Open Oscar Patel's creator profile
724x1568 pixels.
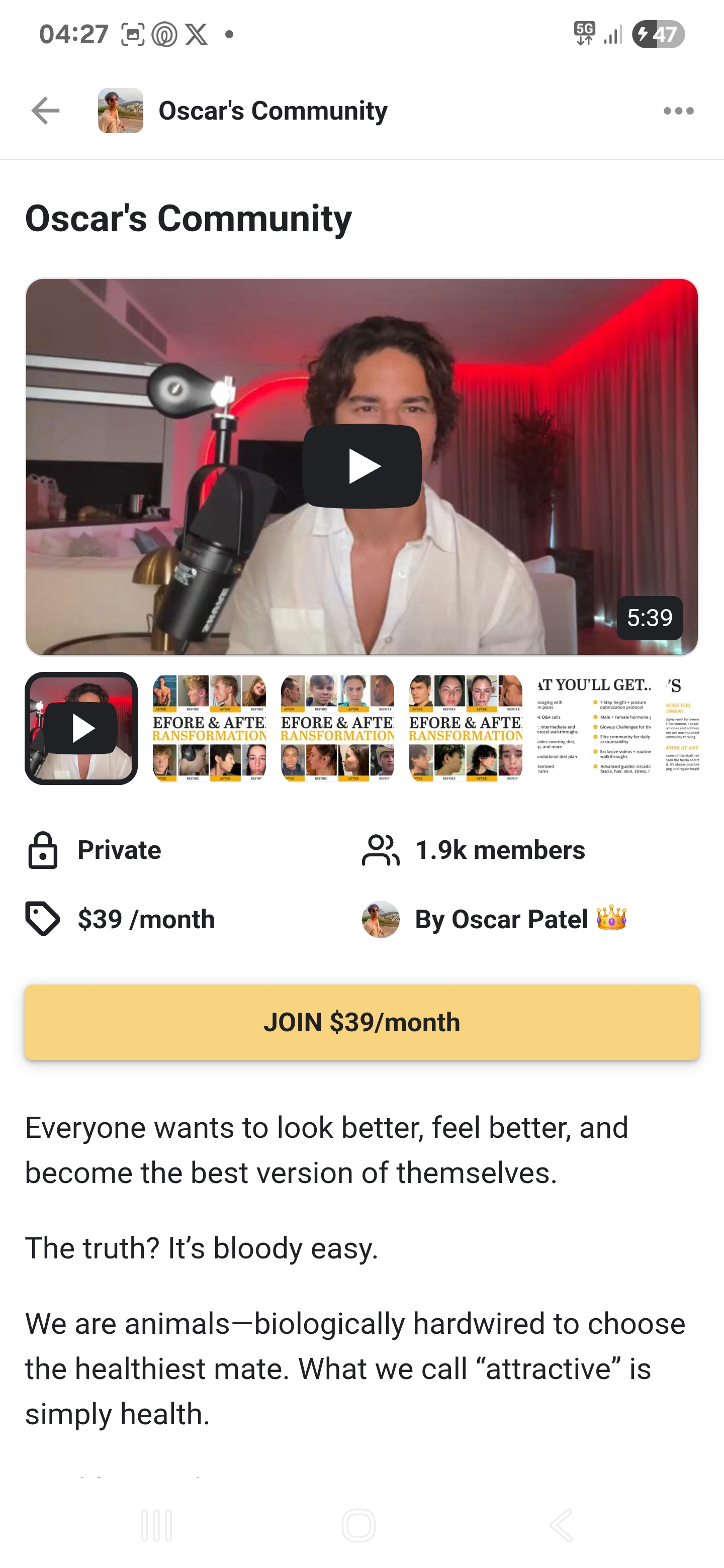501,919
